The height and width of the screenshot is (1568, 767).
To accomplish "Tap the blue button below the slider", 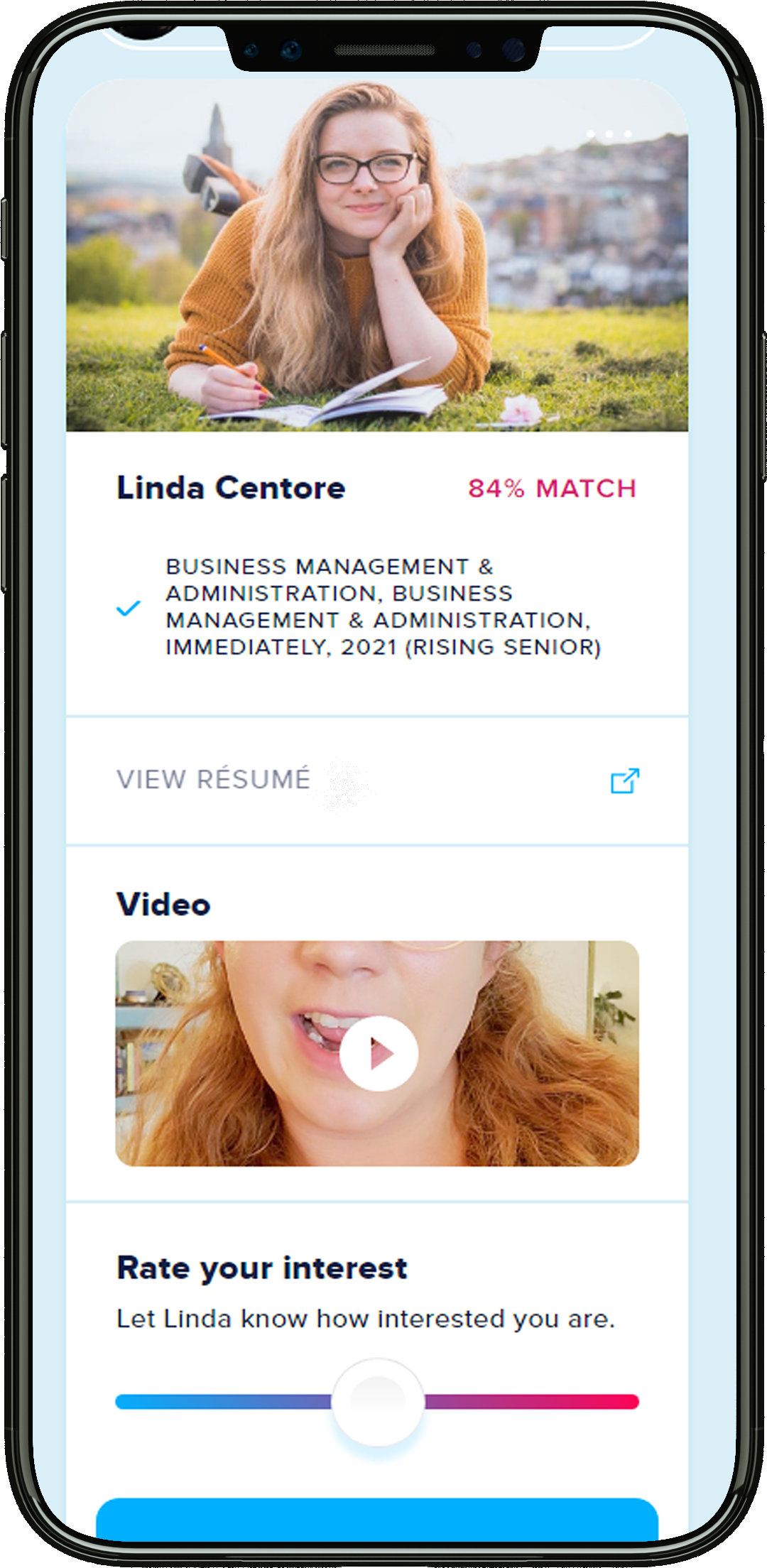I will tap(377, 1518).
